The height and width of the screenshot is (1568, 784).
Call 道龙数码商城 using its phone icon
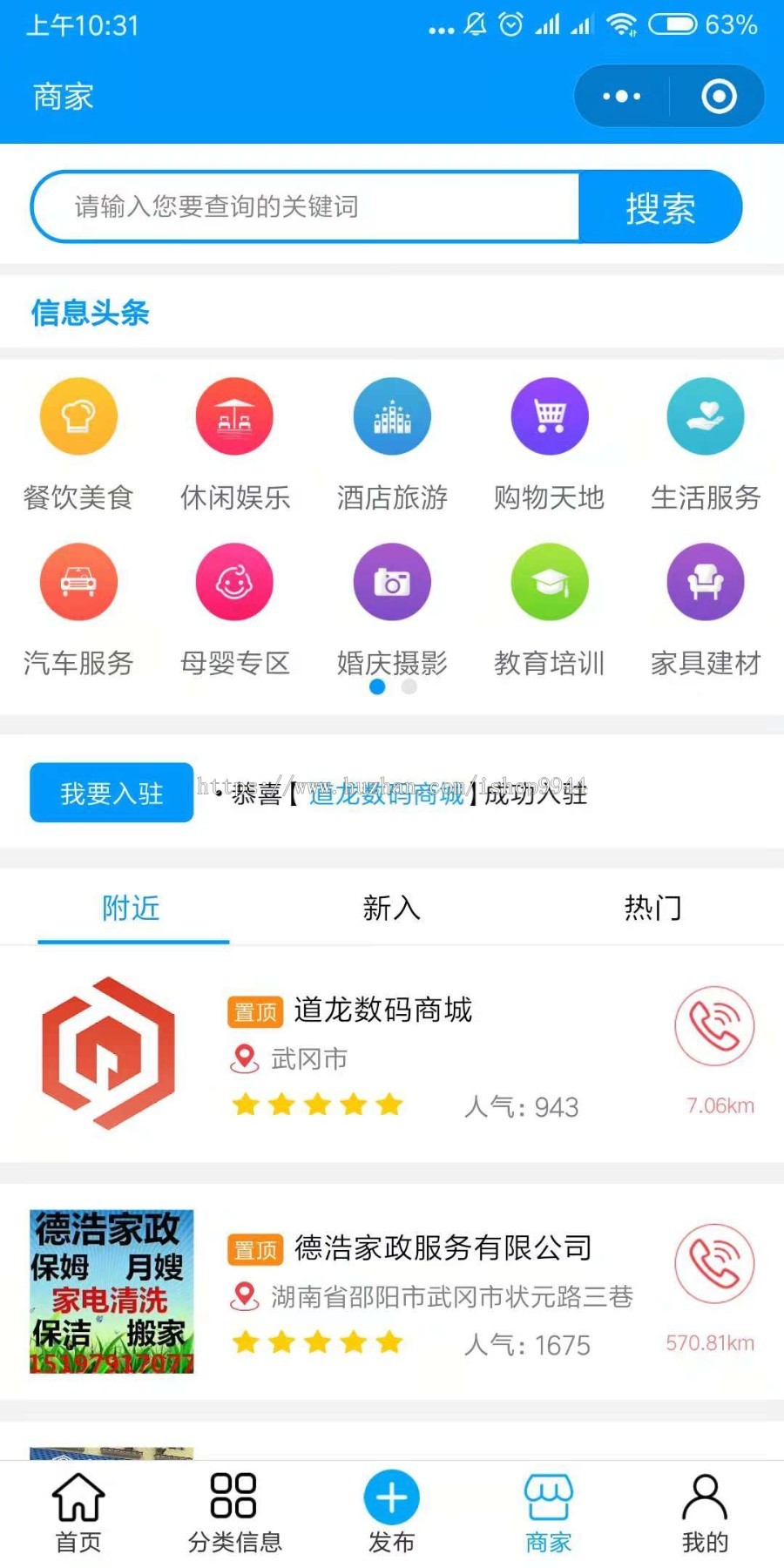point(714,1025)
